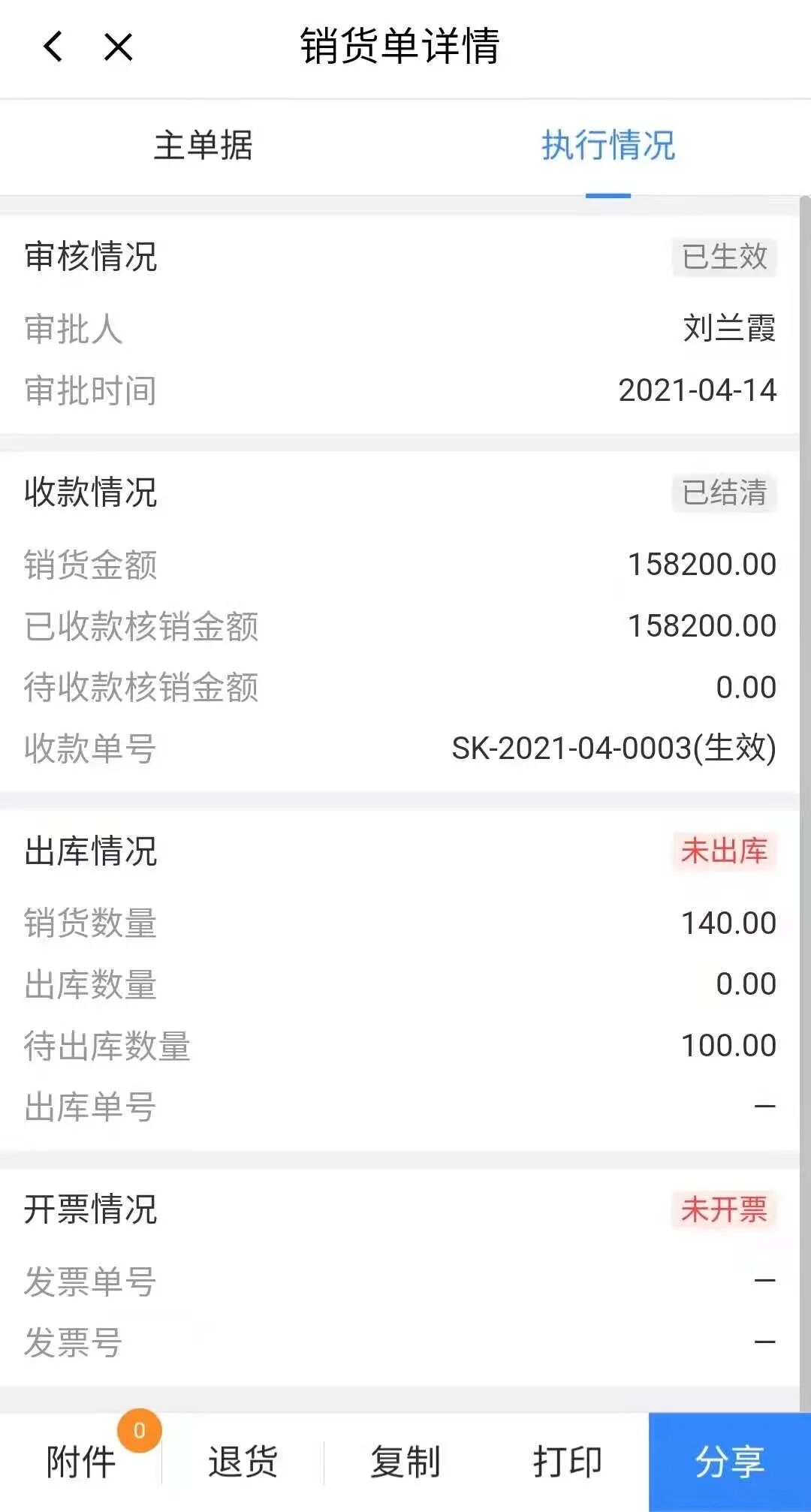Copy this order with 复制
811x1512 pixels.
[405, 1462]
